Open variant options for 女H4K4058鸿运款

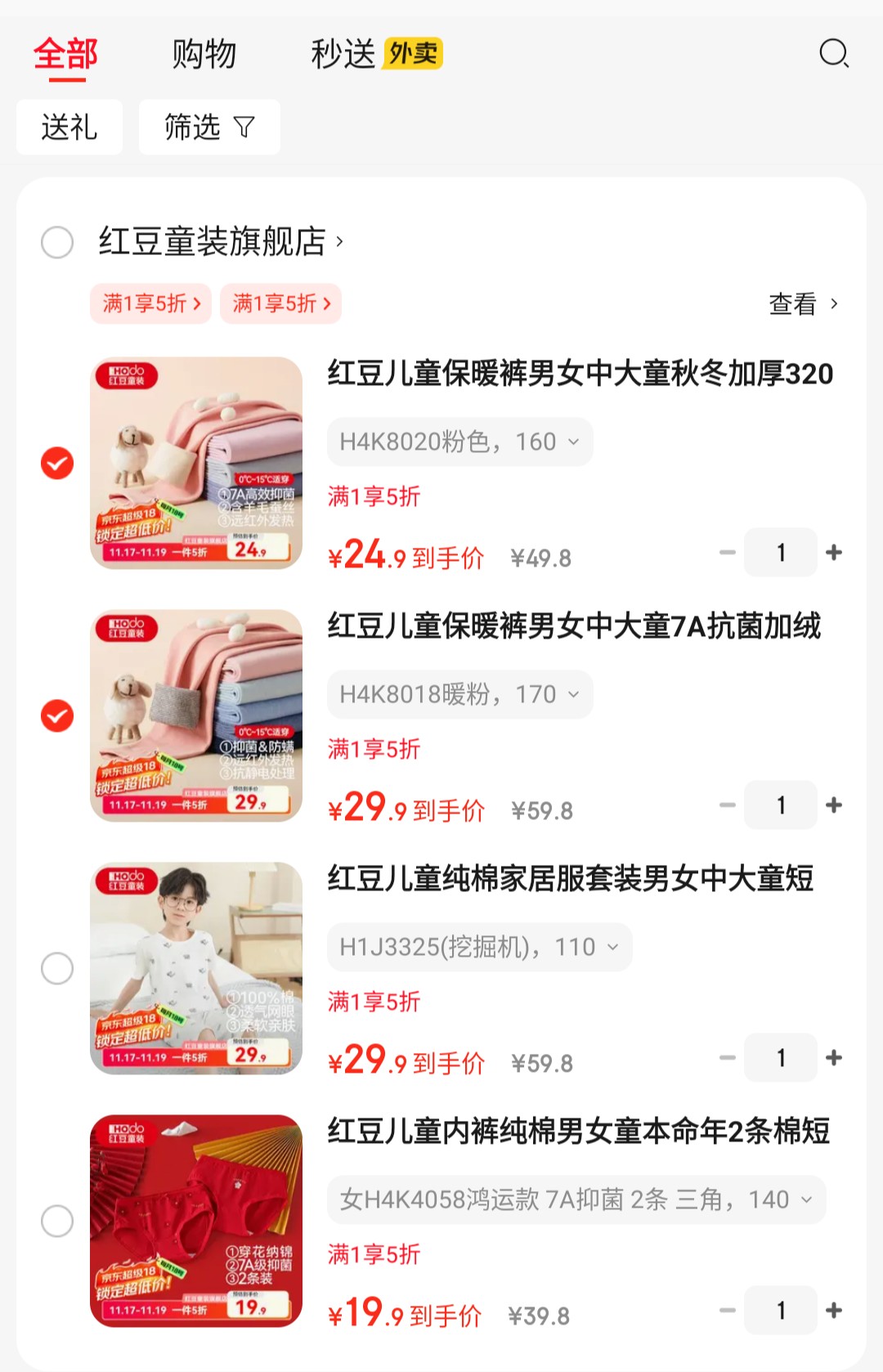click(576, 1200)
